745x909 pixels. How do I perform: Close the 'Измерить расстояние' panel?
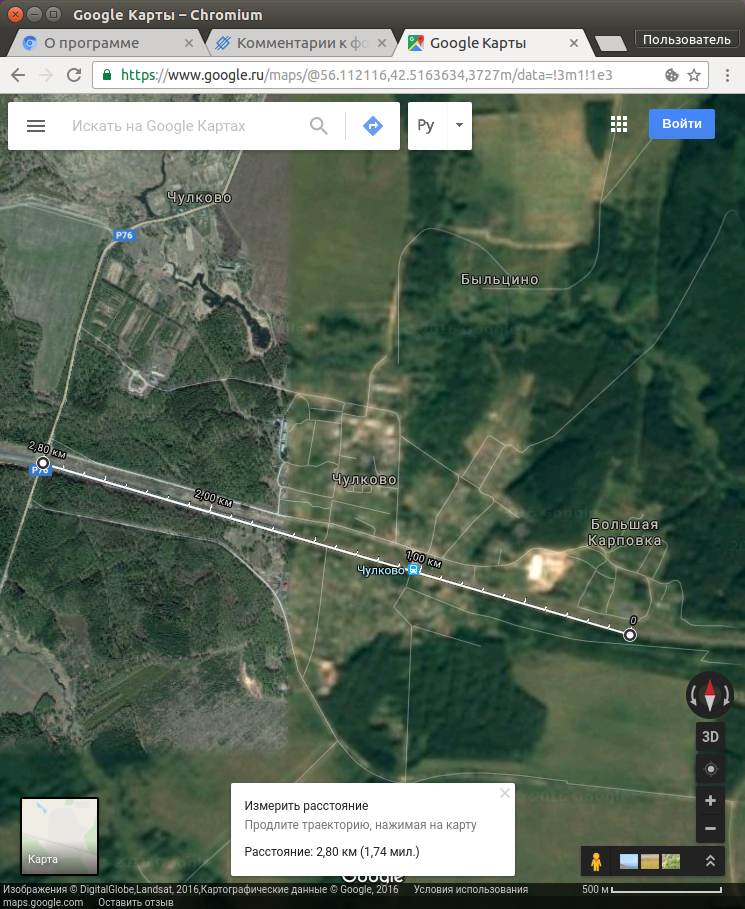click(x=505, y=793)
